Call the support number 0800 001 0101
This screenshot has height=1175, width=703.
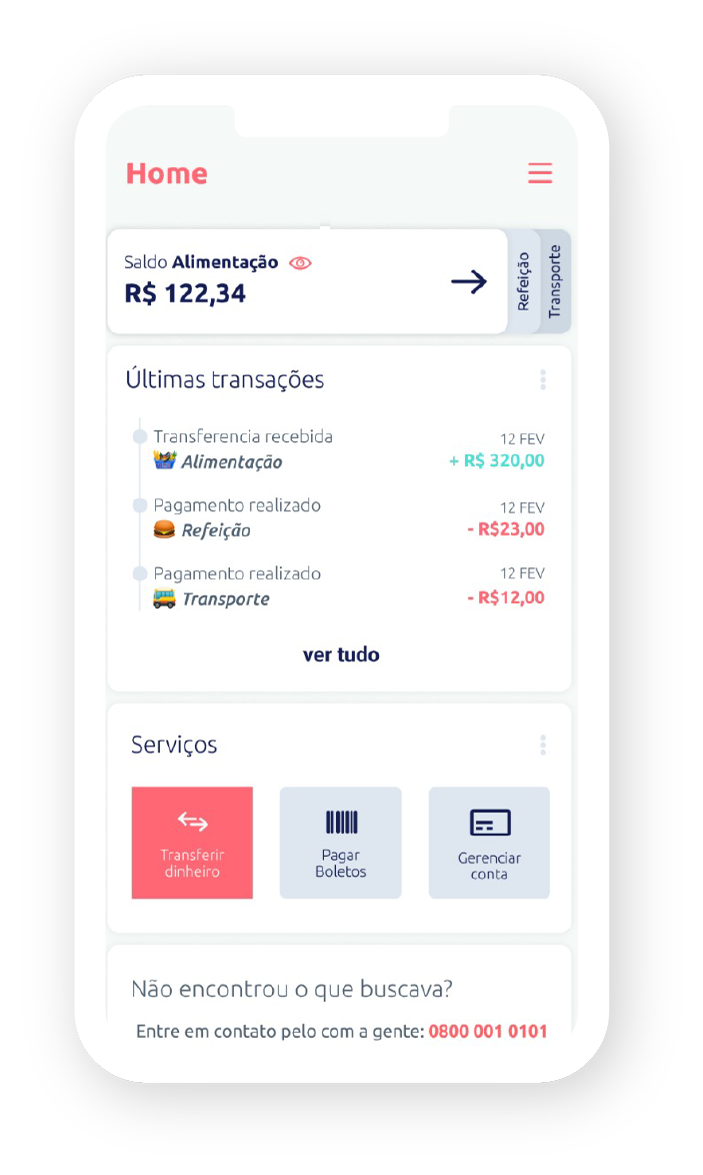(x=488, y=1031)
